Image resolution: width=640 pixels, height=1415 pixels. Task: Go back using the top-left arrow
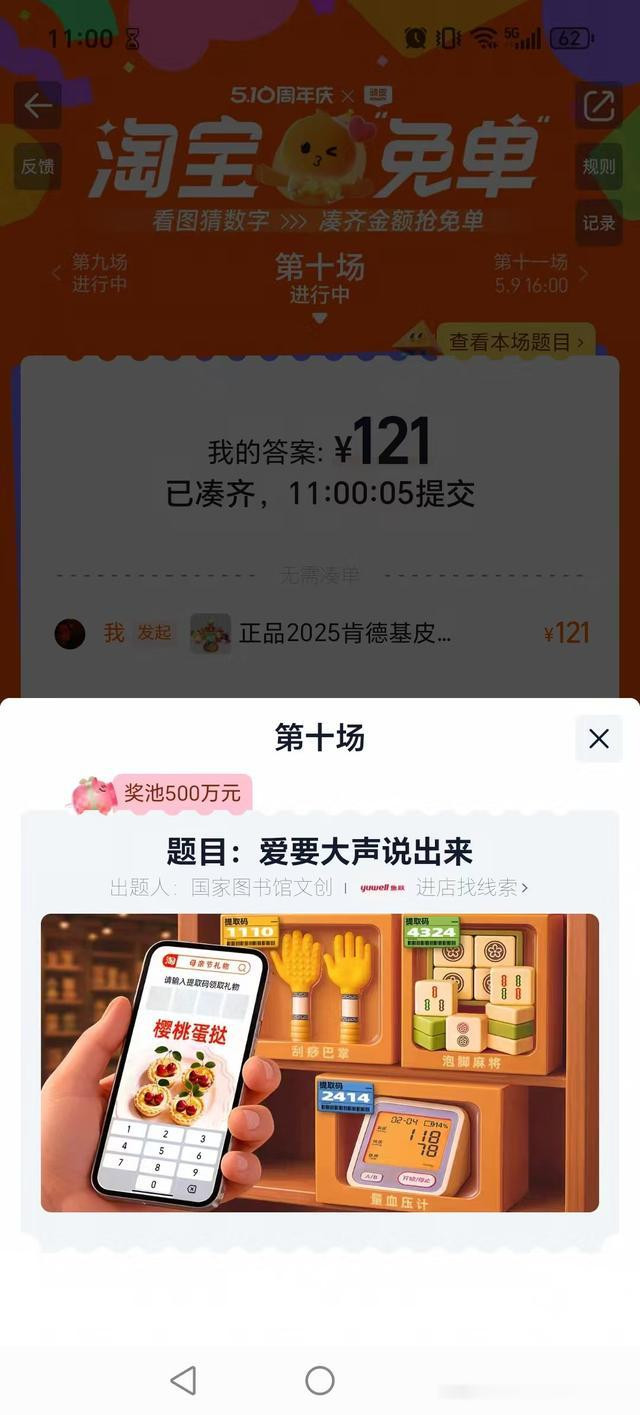pyautogui.click(x=38, y=105)
